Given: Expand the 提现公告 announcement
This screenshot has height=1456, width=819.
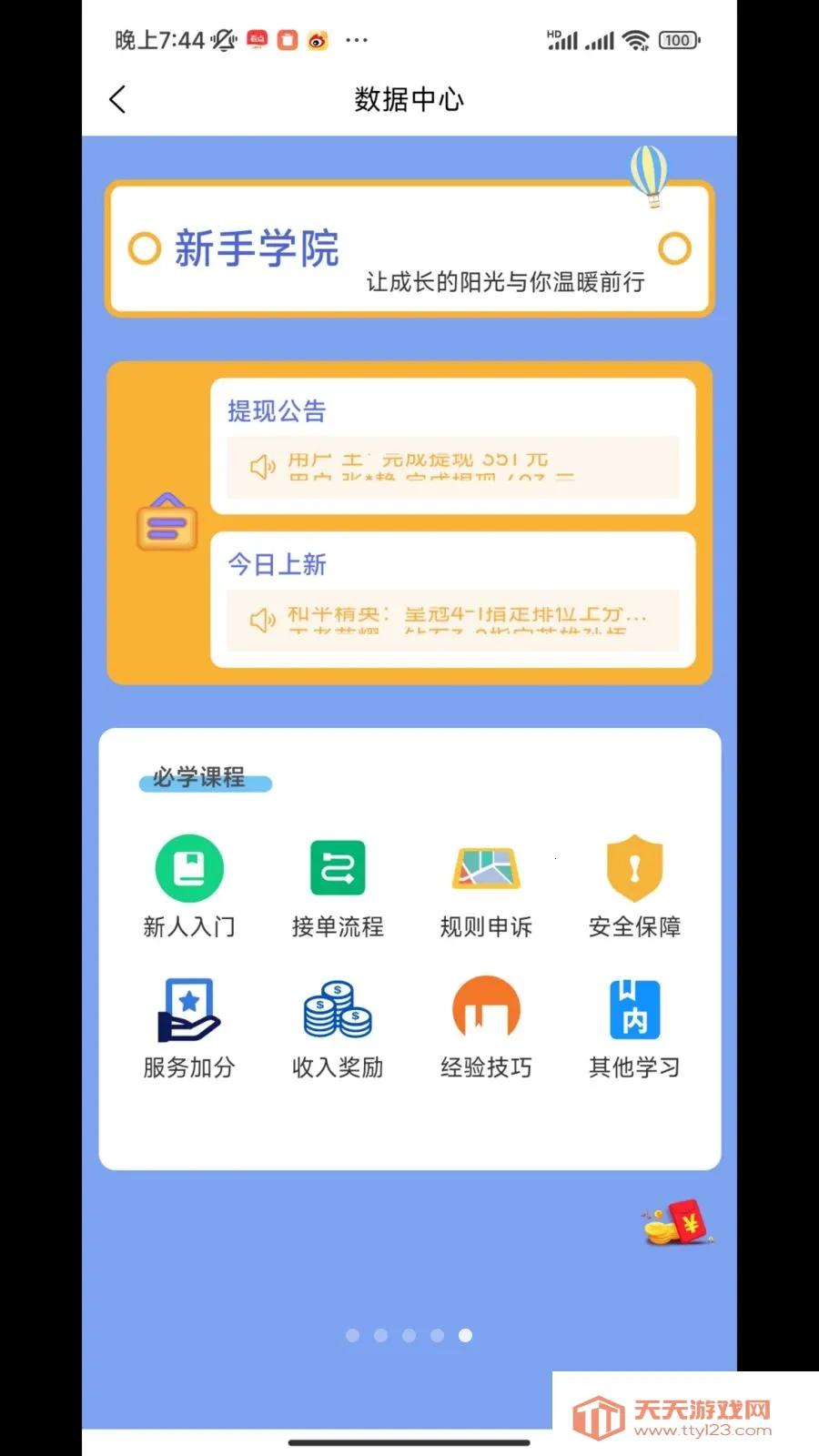Looking at the screenshot, I should point(452,468).
